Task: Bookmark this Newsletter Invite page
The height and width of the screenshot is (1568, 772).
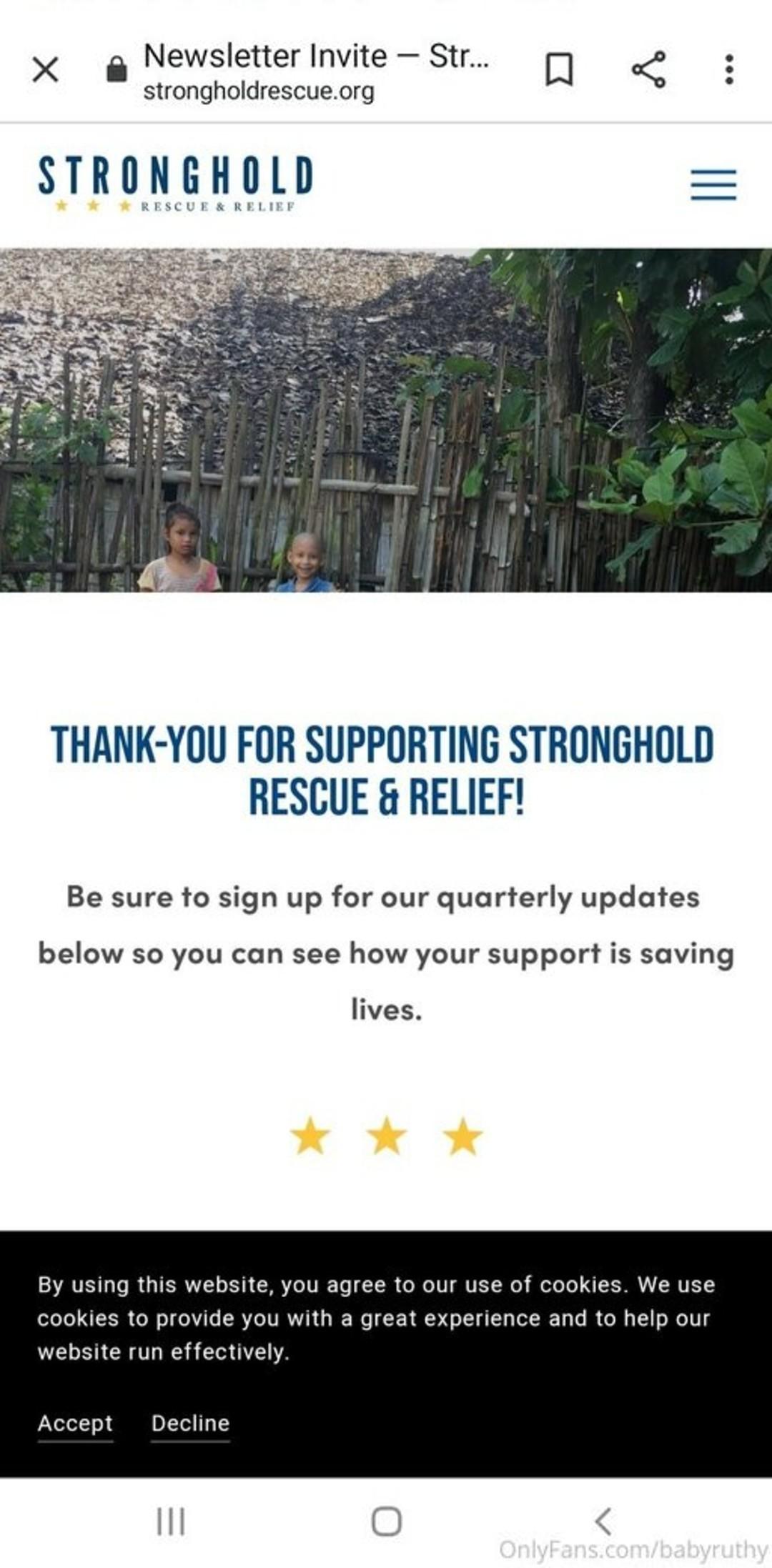Action: pos(559,70)
